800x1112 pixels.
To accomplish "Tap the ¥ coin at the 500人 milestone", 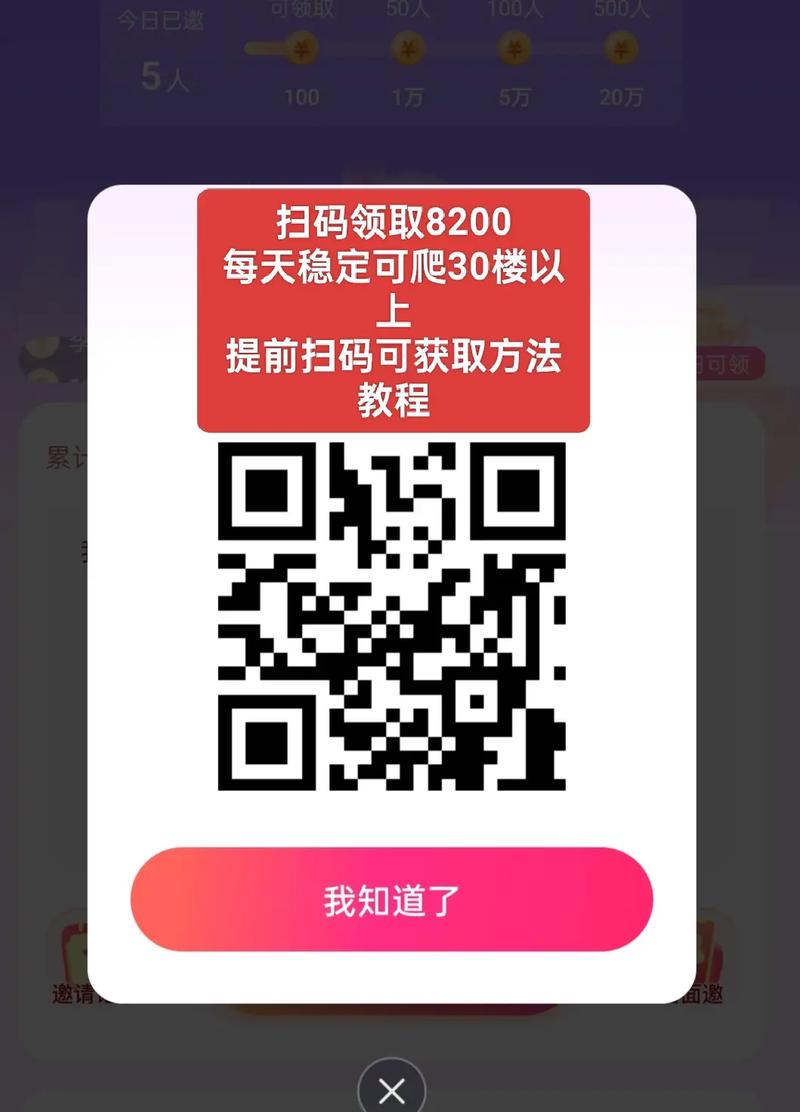I will pyautogui.click(x=621, y=45).
